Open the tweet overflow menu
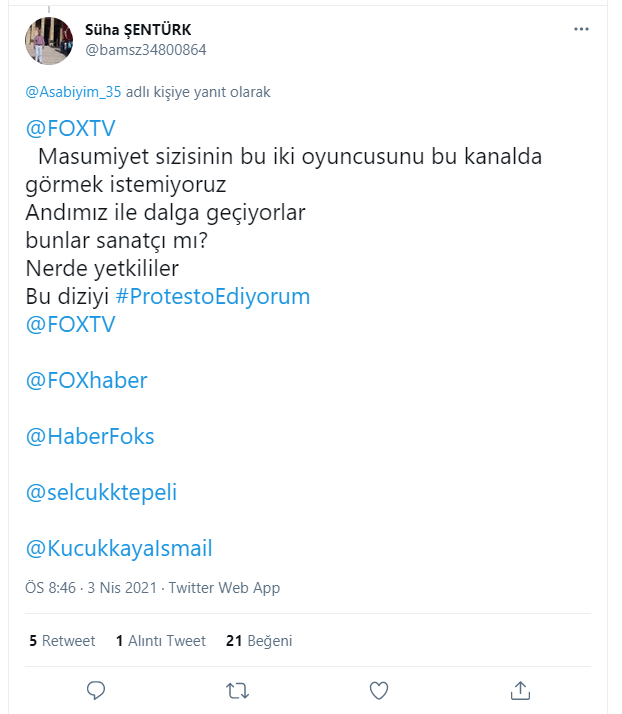This screenshot has height=714, width=622. click(x=581, y=30)
